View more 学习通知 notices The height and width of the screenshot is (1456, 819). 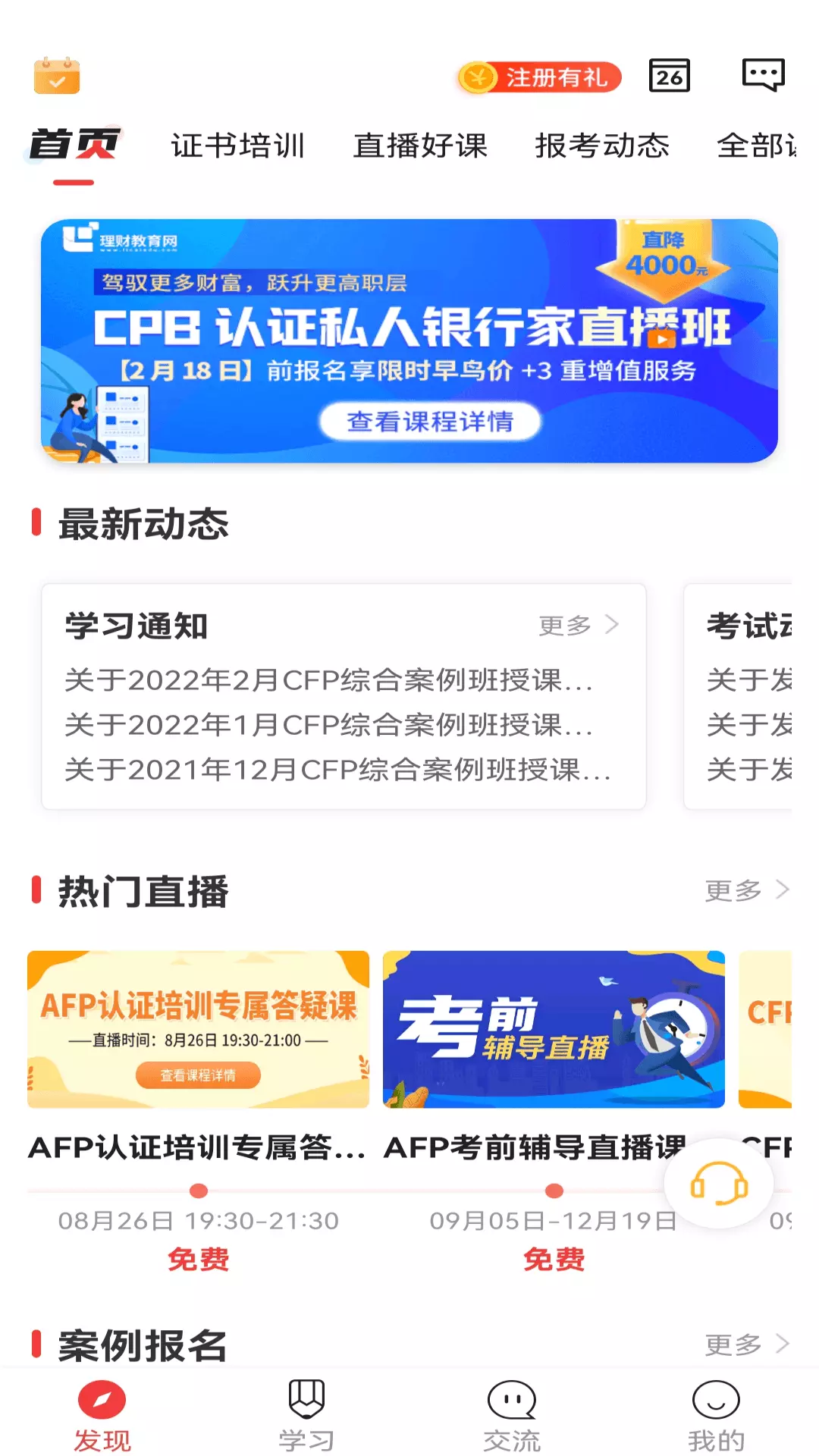(579, 625)
